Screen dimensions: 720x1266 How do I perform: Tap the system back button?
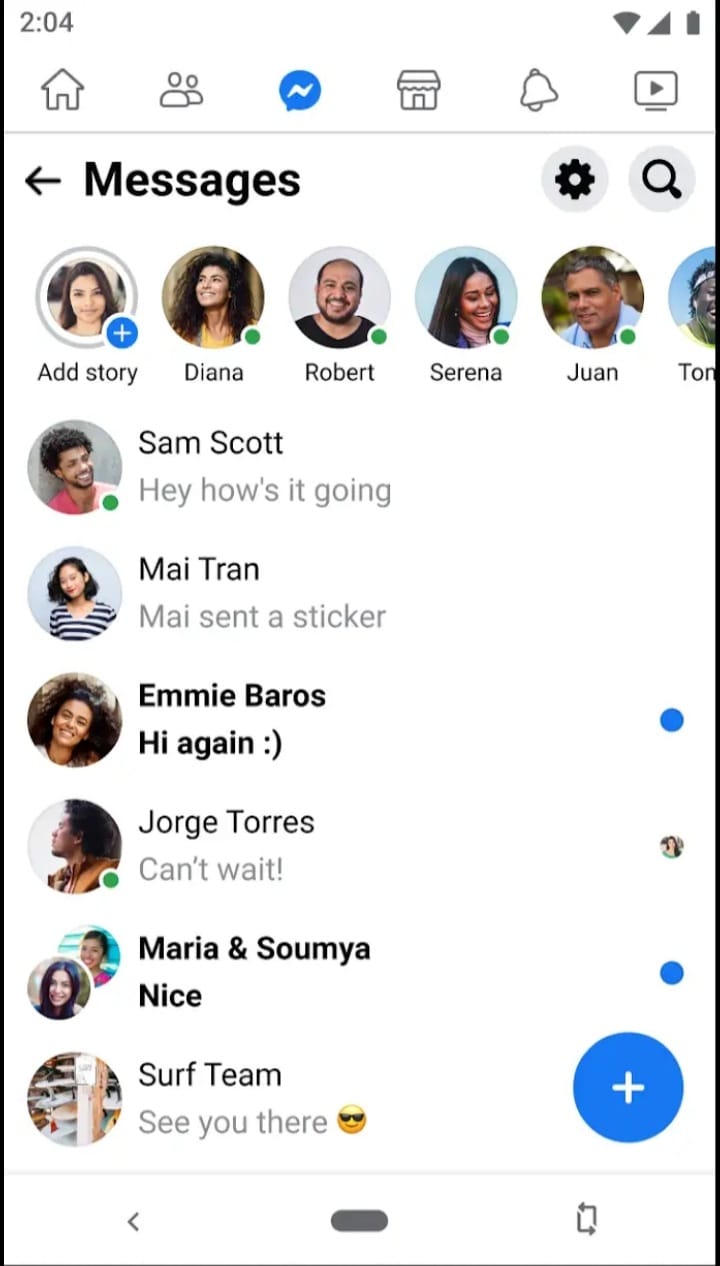(133, 1220)
